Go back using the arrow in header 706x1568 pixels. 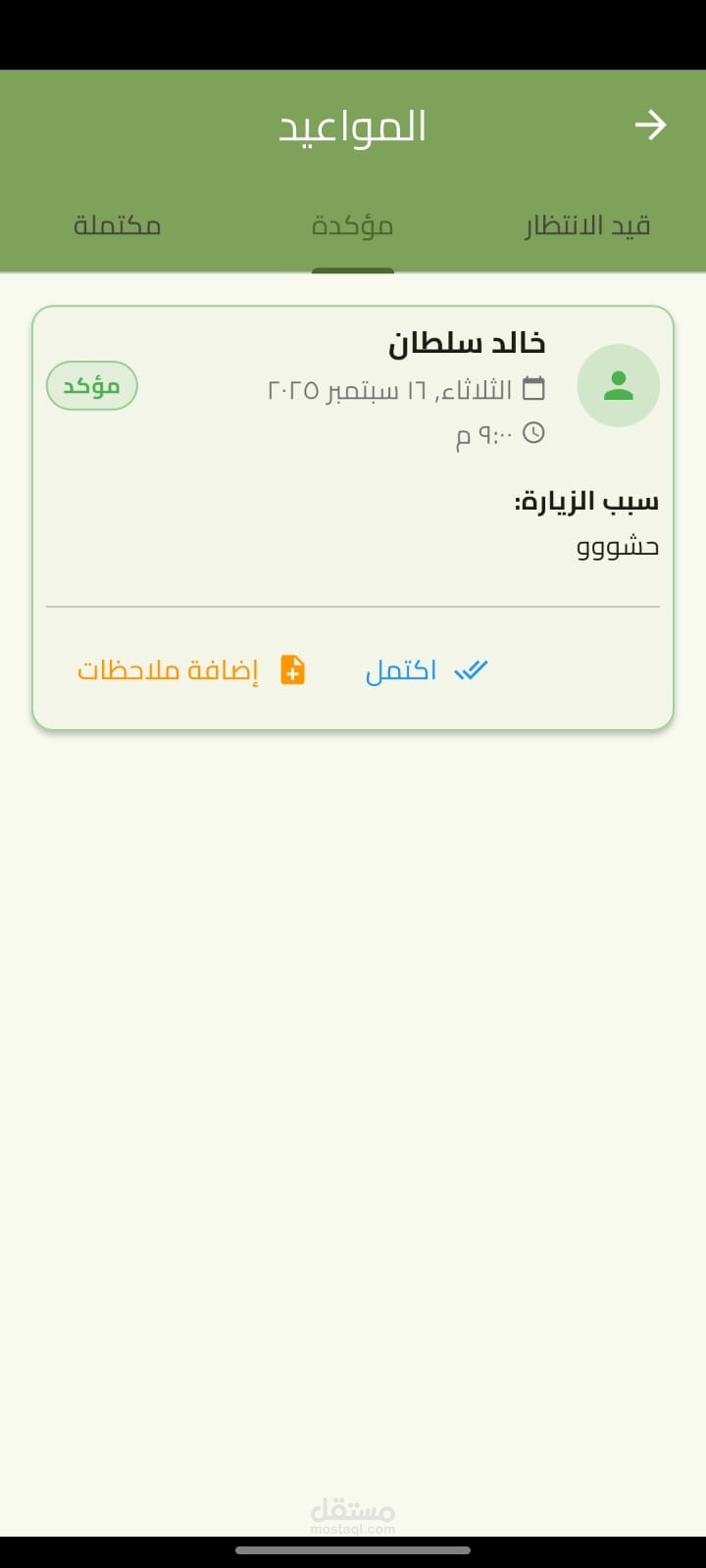650,125
